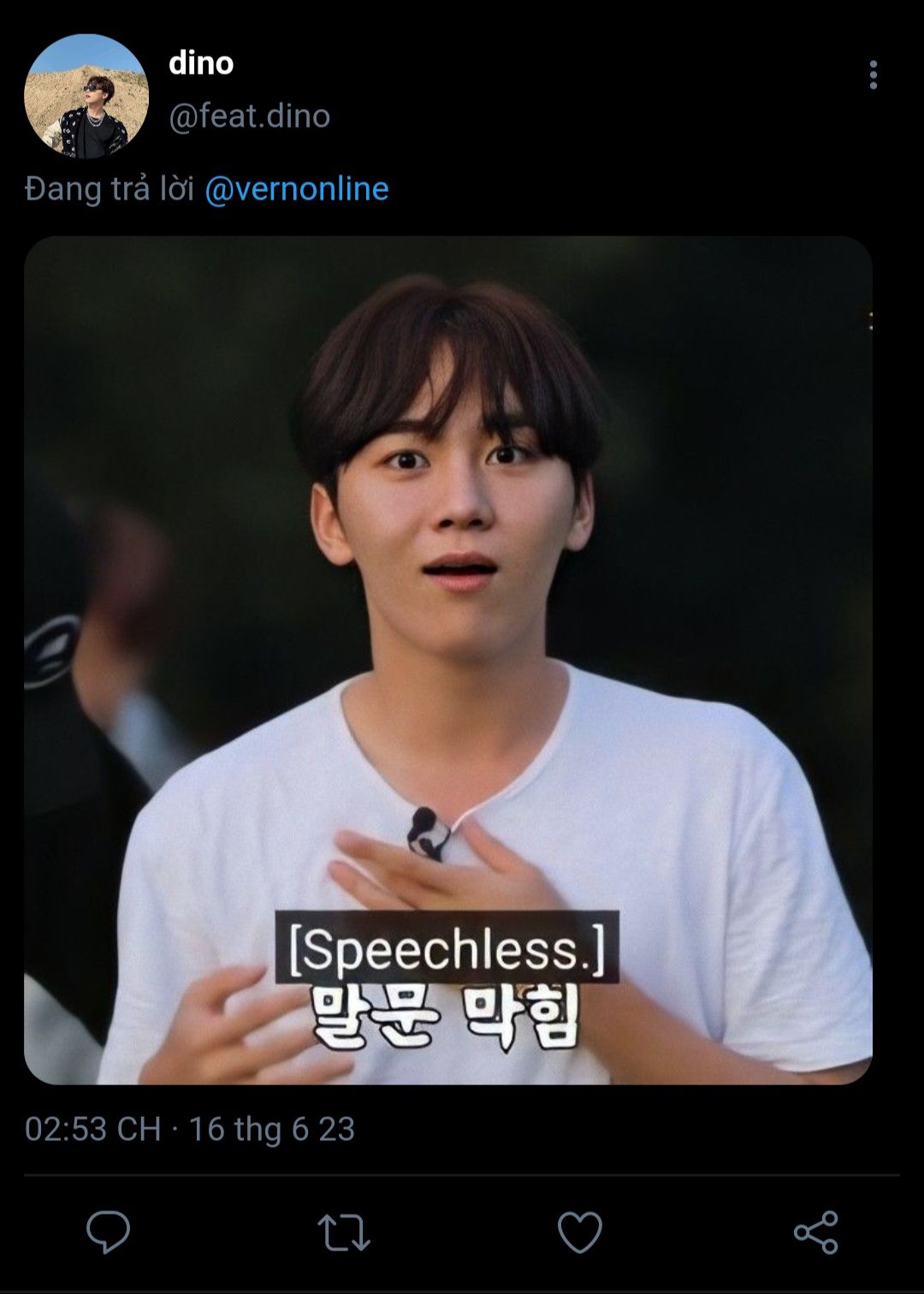Share dino's tweet
924x1294 pixels.
coord(815,1232)
